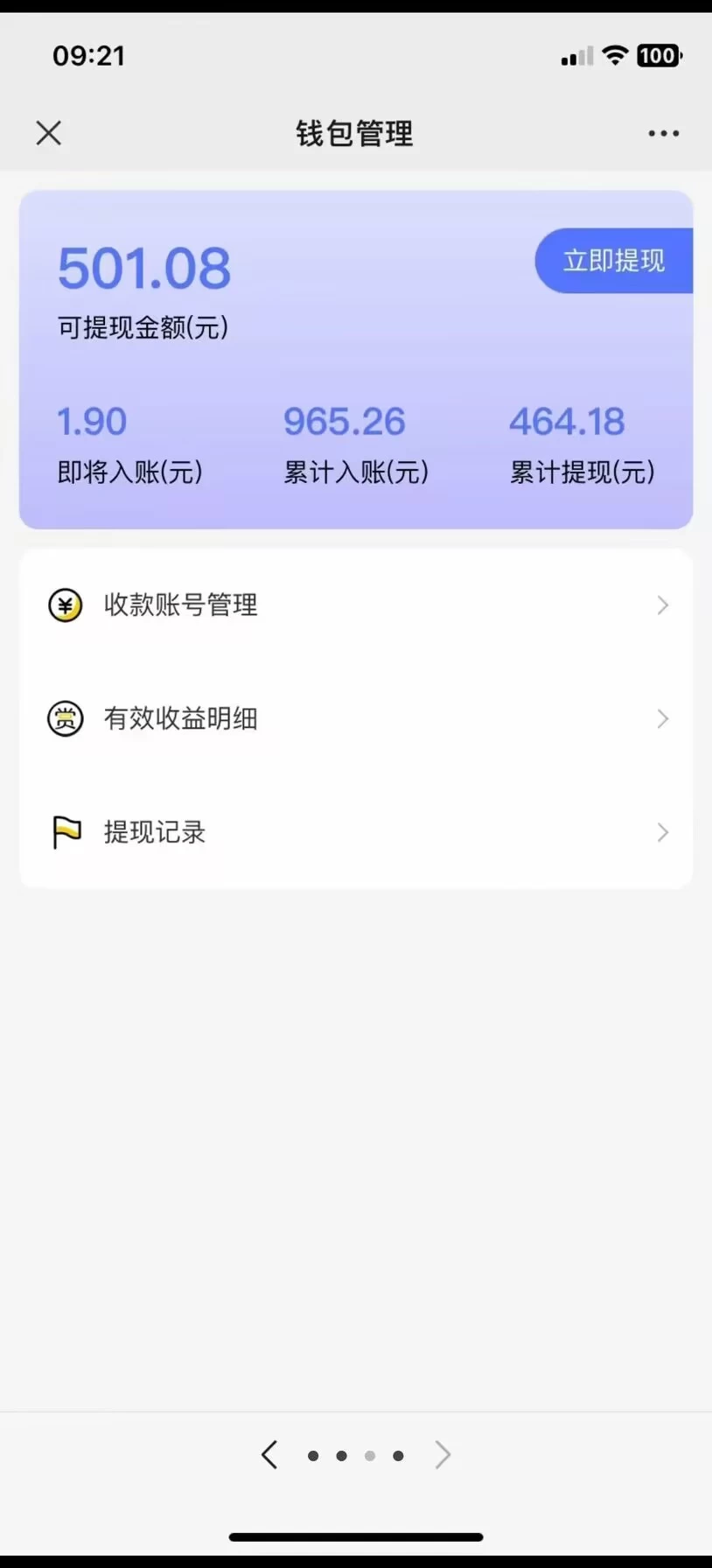Click the battery indicator showing 100
Screen dimensions: 712x1568
(658, 55)
